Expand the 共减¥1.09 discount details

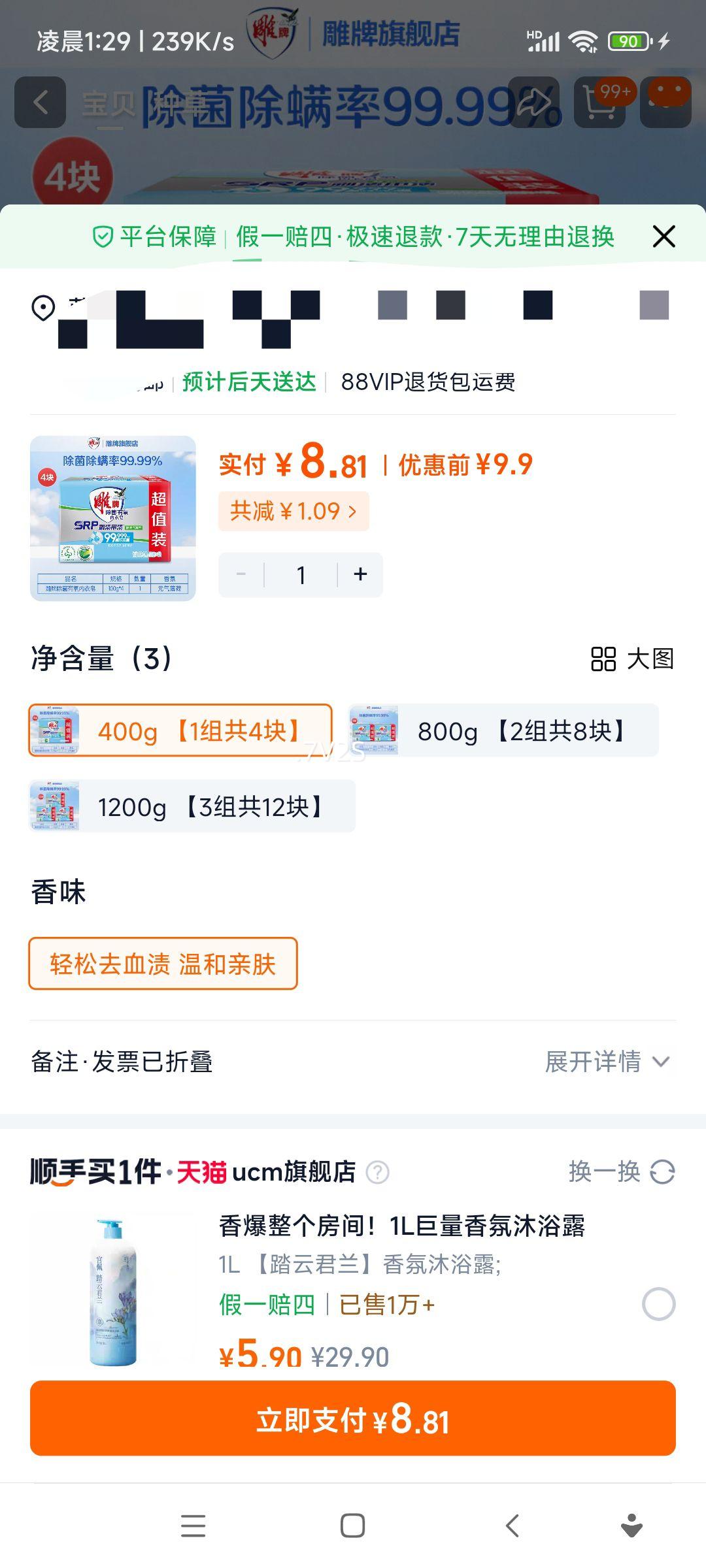[x=294, y=512]
